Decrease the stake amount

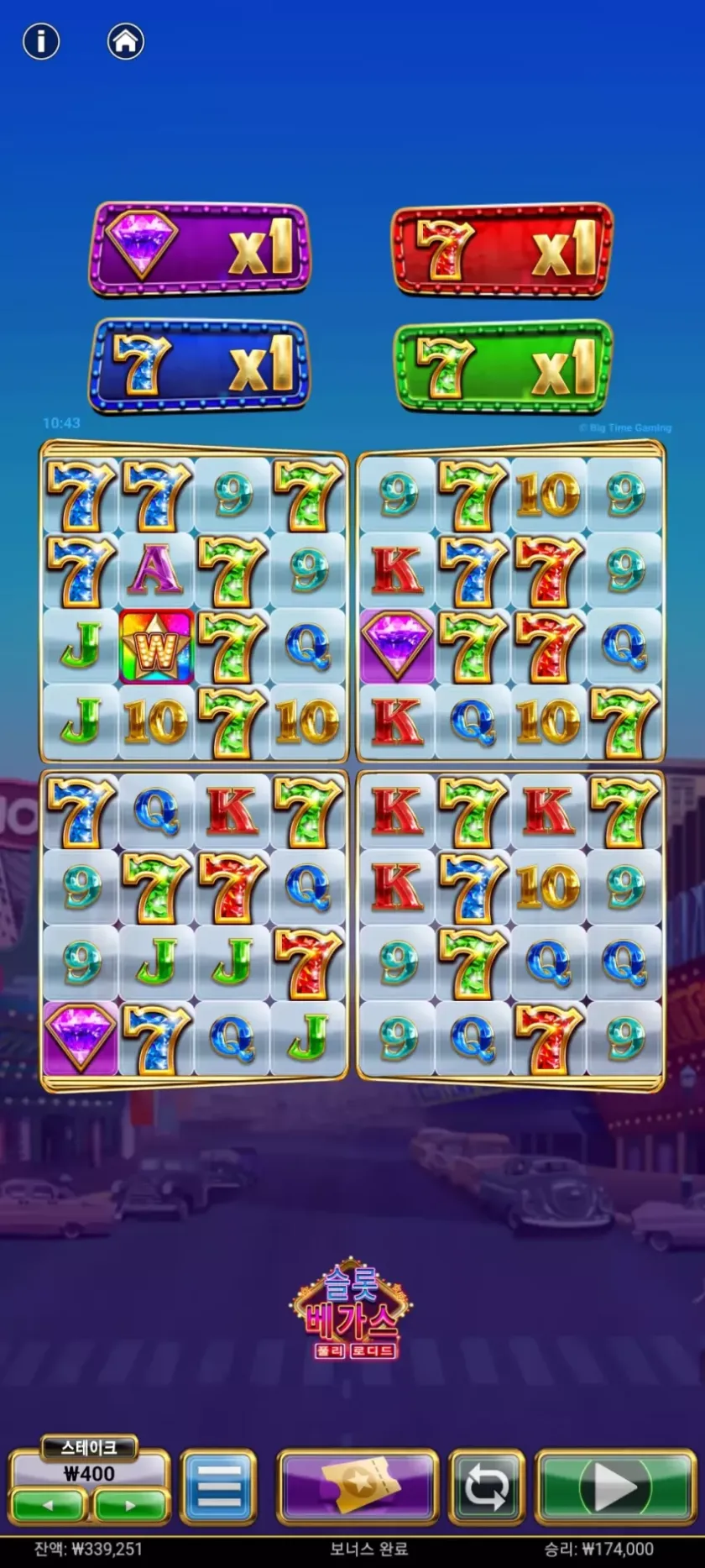(x=49, y=1505)
